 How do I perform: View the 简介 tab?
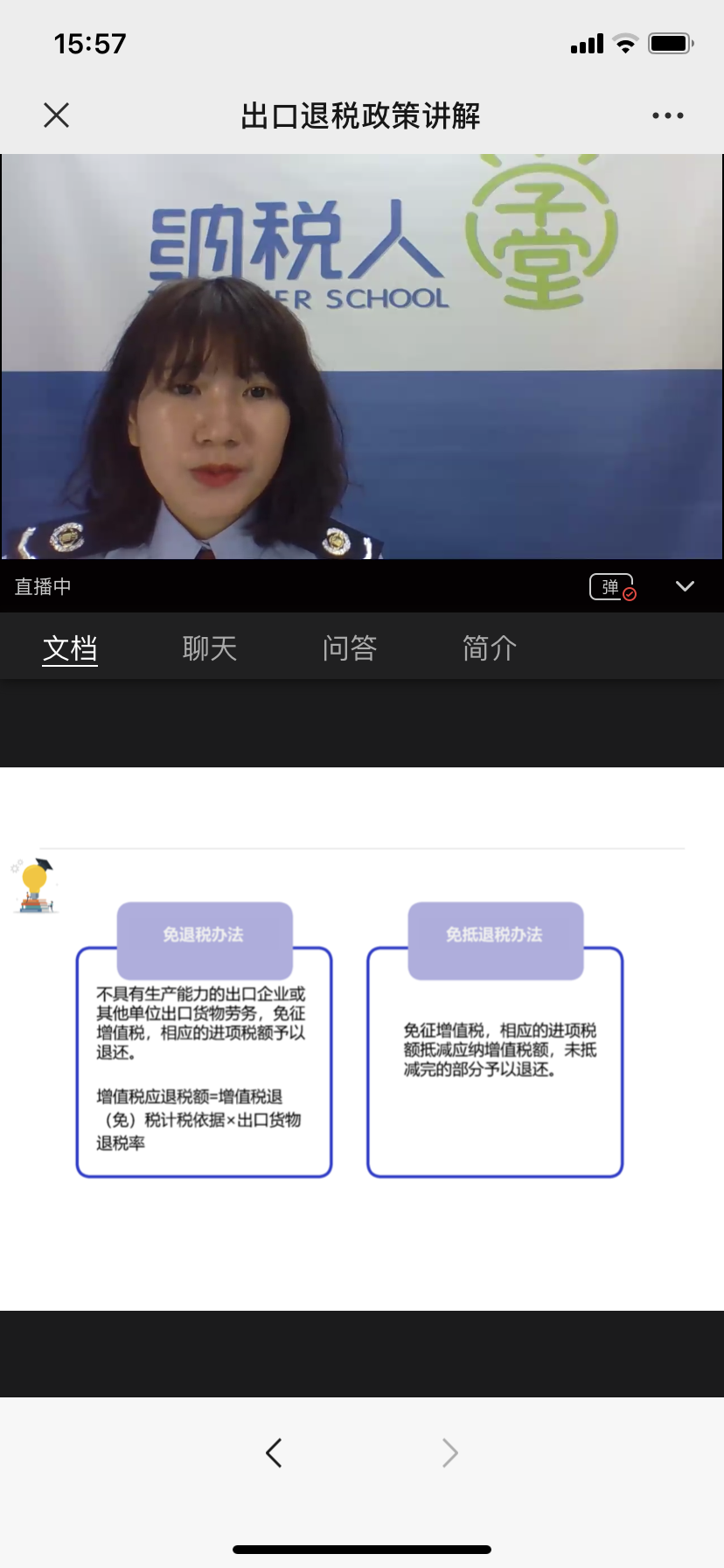click(x=490, y=648)
